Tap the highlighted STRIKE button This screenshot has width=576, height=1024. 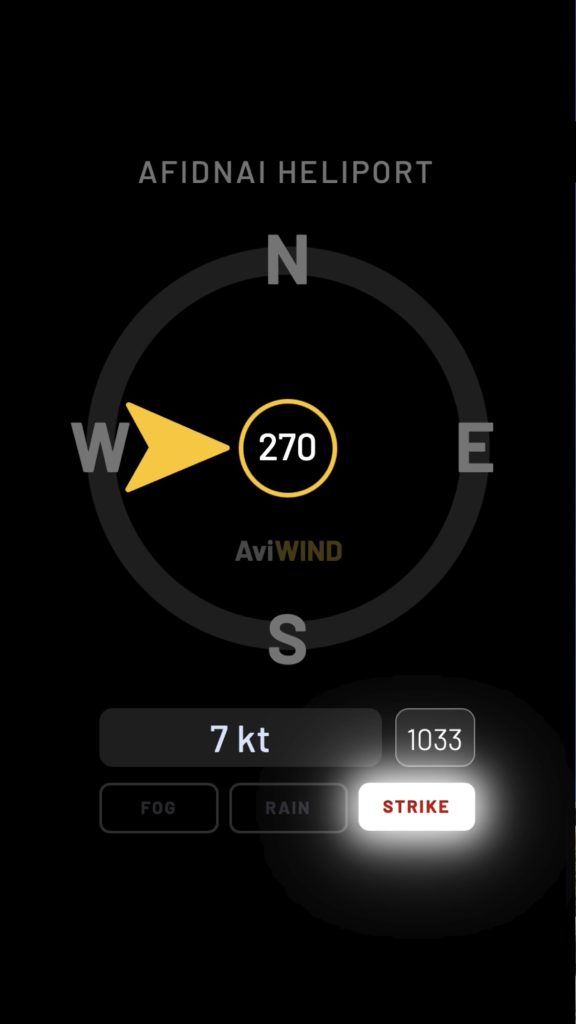pos(417,807)
